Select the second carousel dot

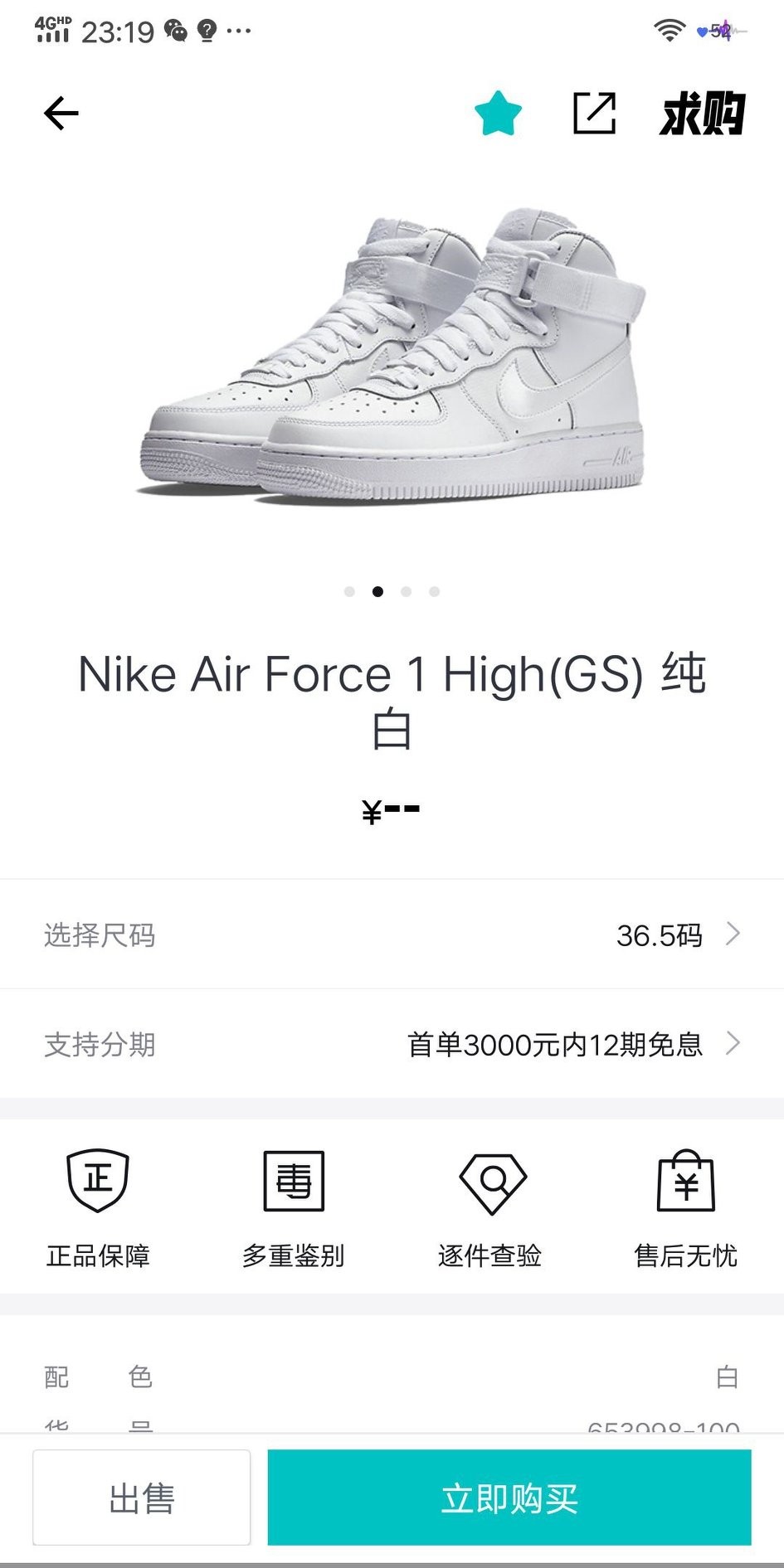click(x=378, y=591)
